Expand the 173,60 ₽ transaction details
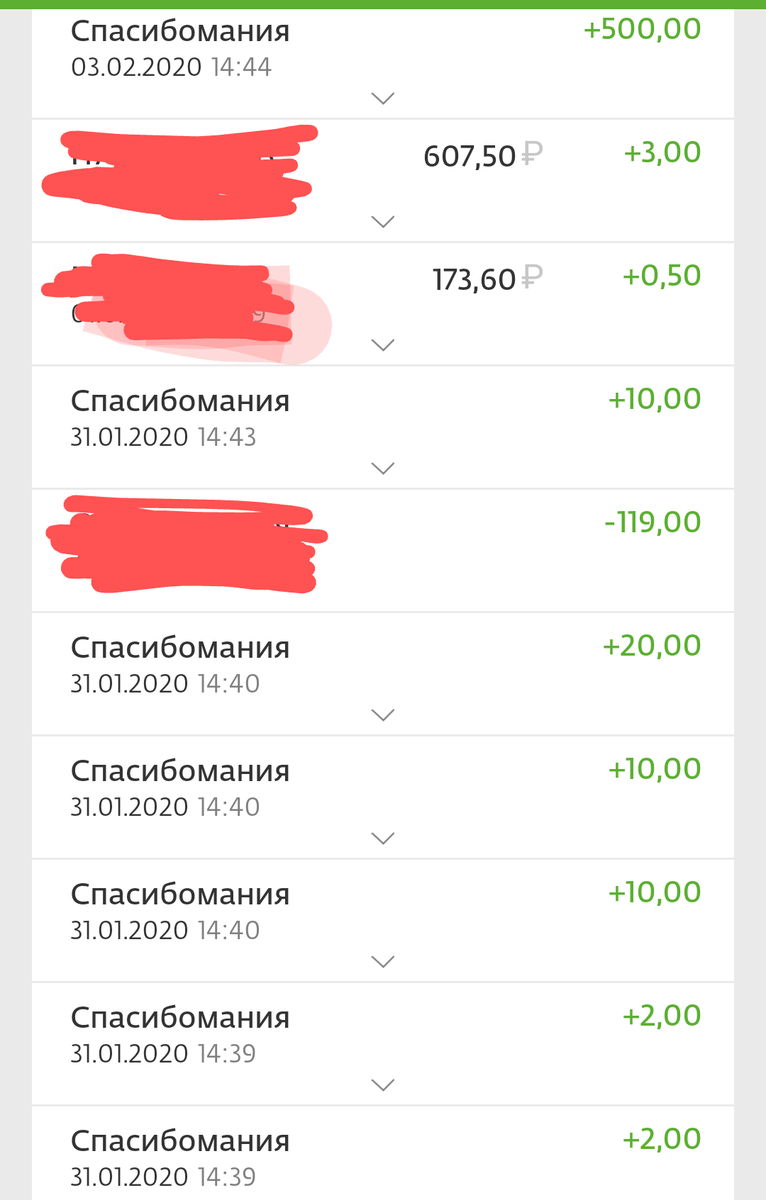 pyautogui.click(x=382, y=344)
